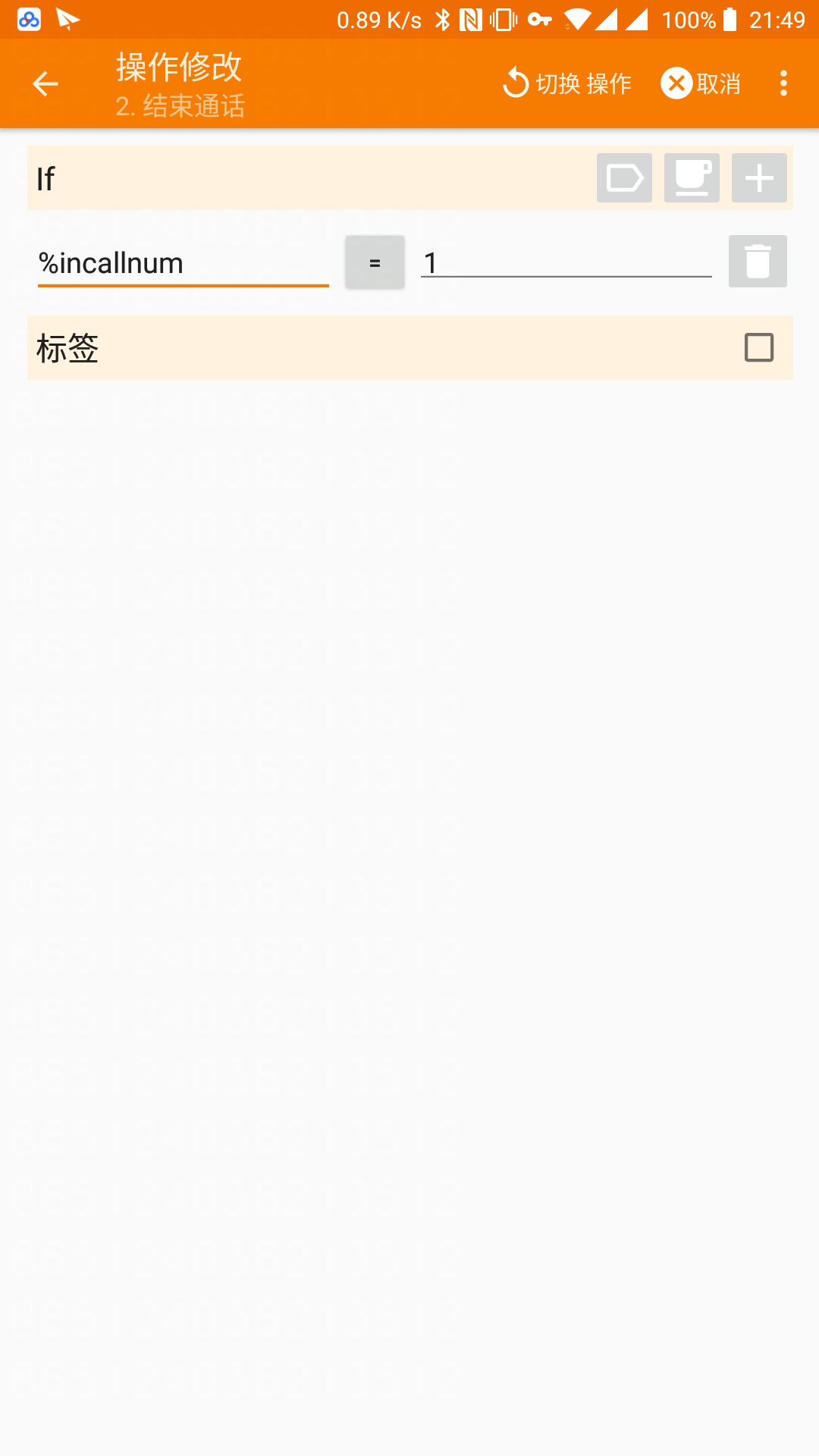Go back using the arrow icon
The height and width of the screenshot is (1456, 819).
coord(45,83)
